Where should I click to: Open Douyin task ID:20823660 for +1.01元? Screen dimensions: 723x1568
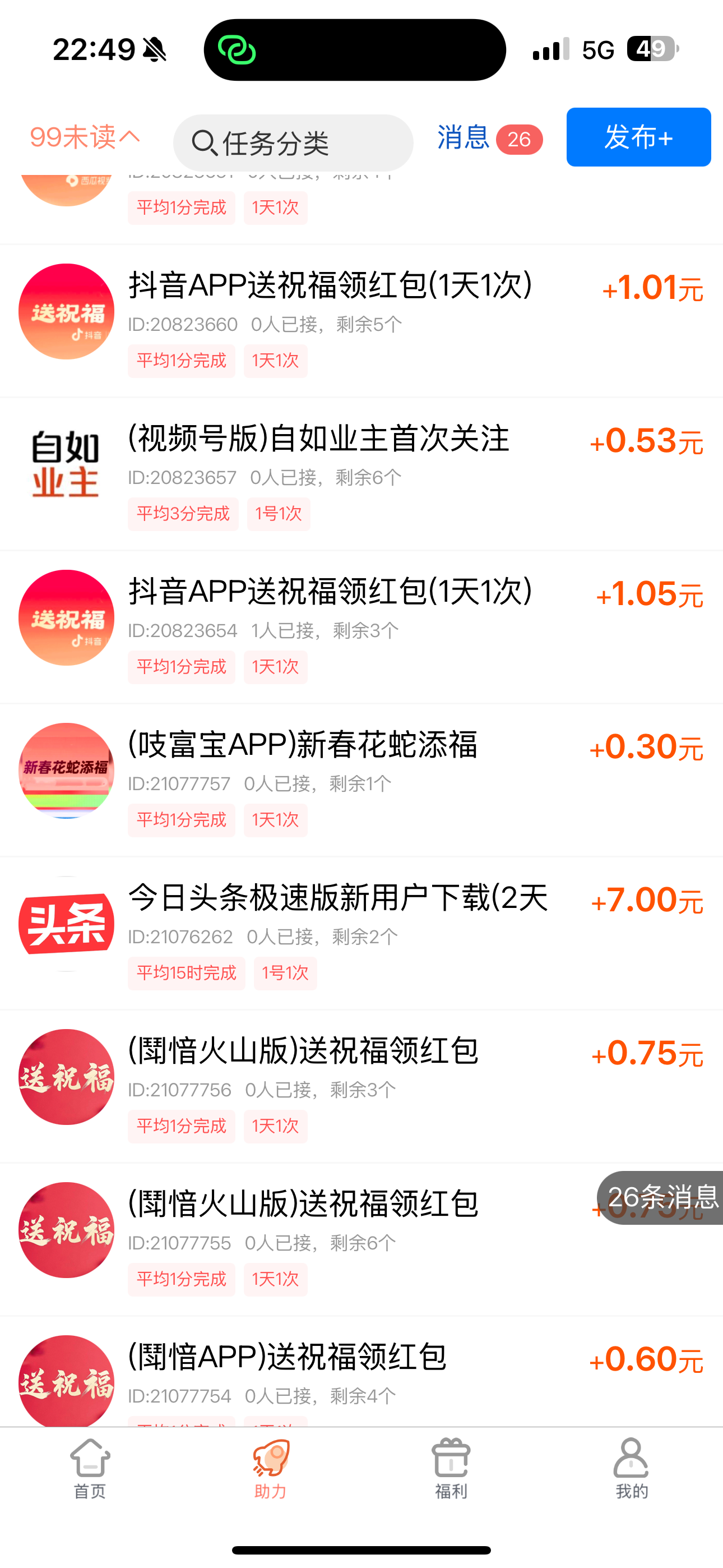(361, 321)
